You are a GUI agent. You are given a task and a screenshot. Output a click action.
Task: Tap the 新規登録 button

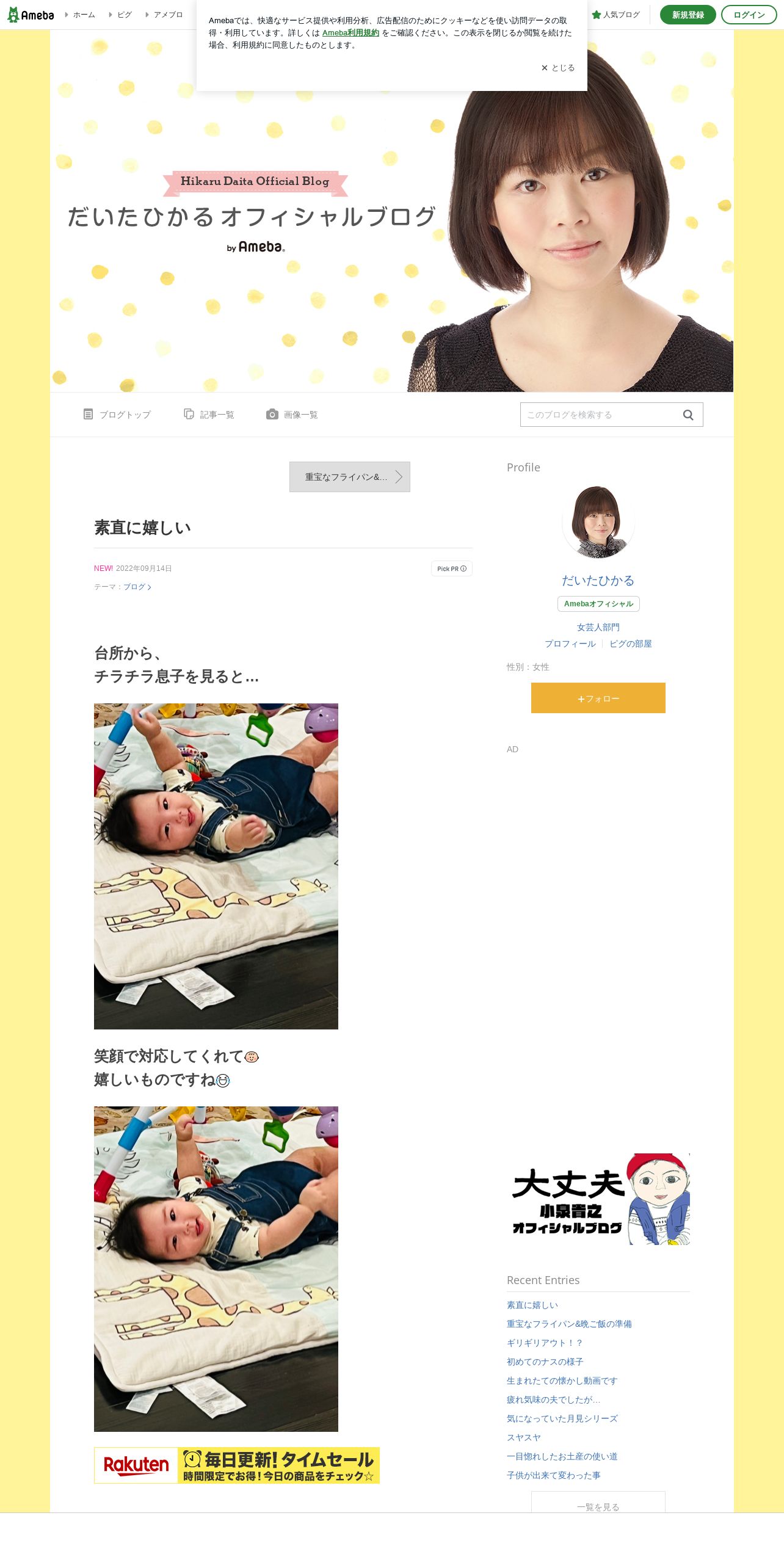click(688, 15)
